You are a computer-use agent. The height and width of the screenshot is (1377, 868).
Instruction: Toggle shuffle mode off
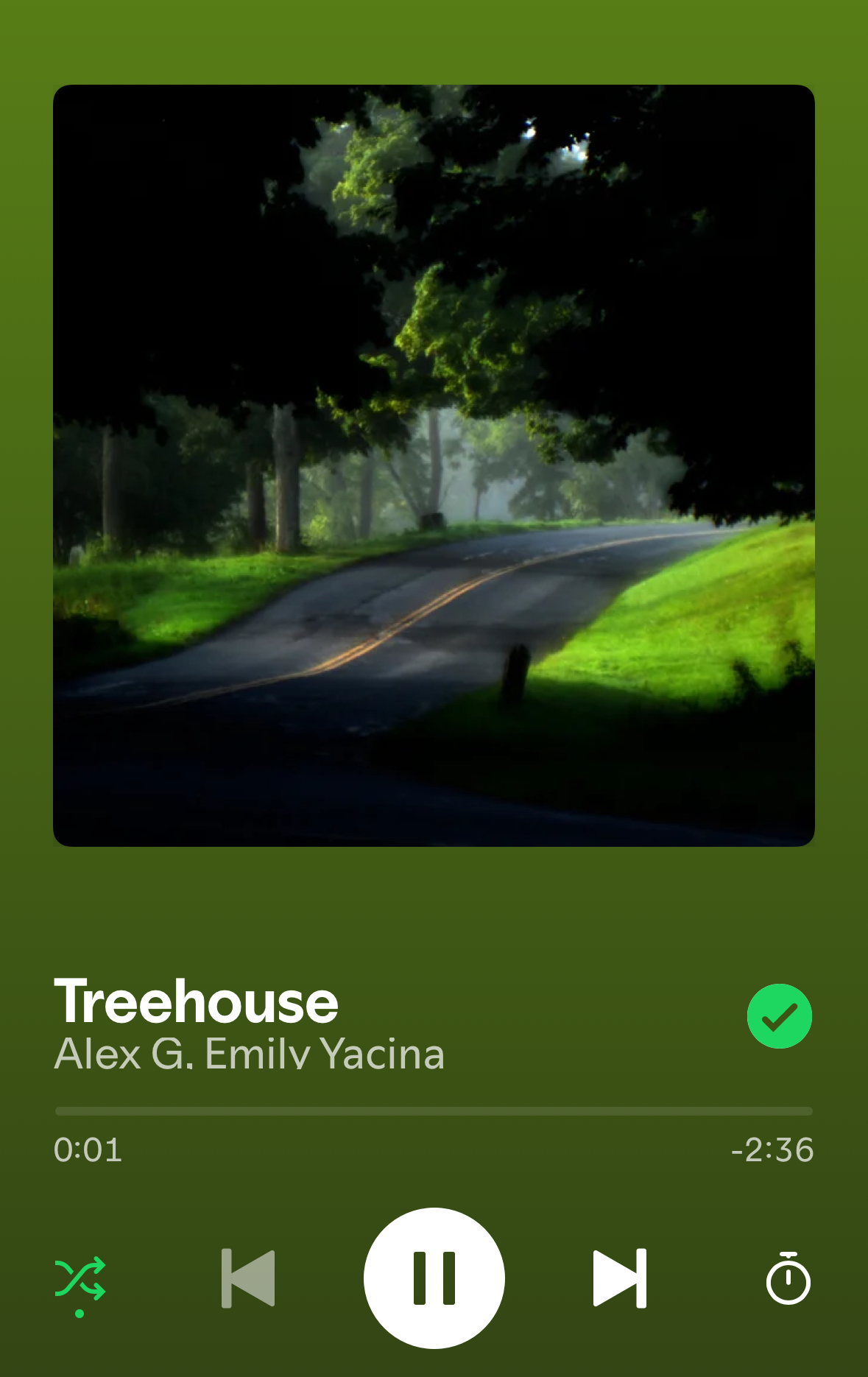(x=80, y=1278)
